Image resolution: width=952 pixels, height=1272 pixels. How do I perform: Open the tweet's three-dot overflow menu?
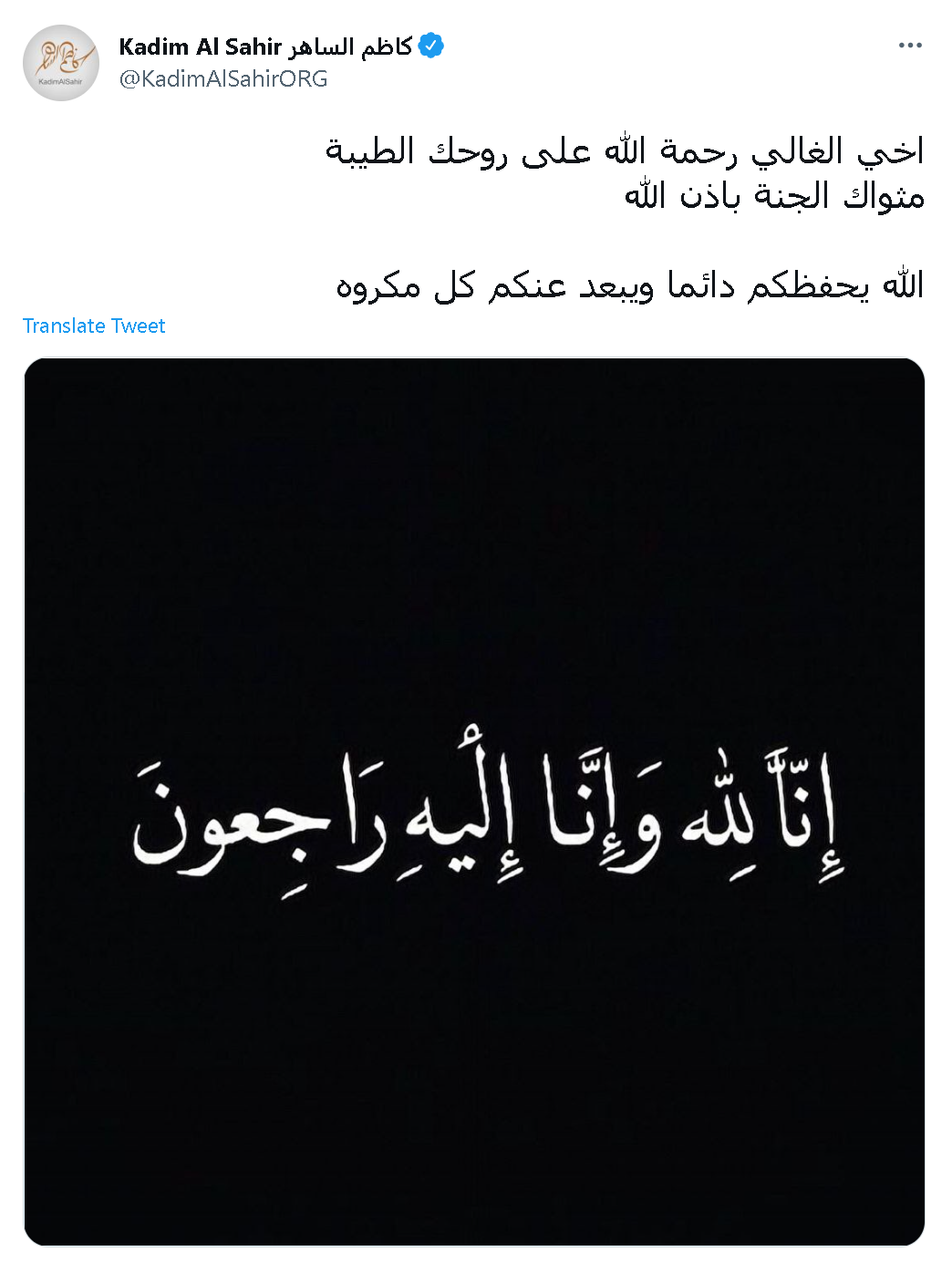point(909,46)
